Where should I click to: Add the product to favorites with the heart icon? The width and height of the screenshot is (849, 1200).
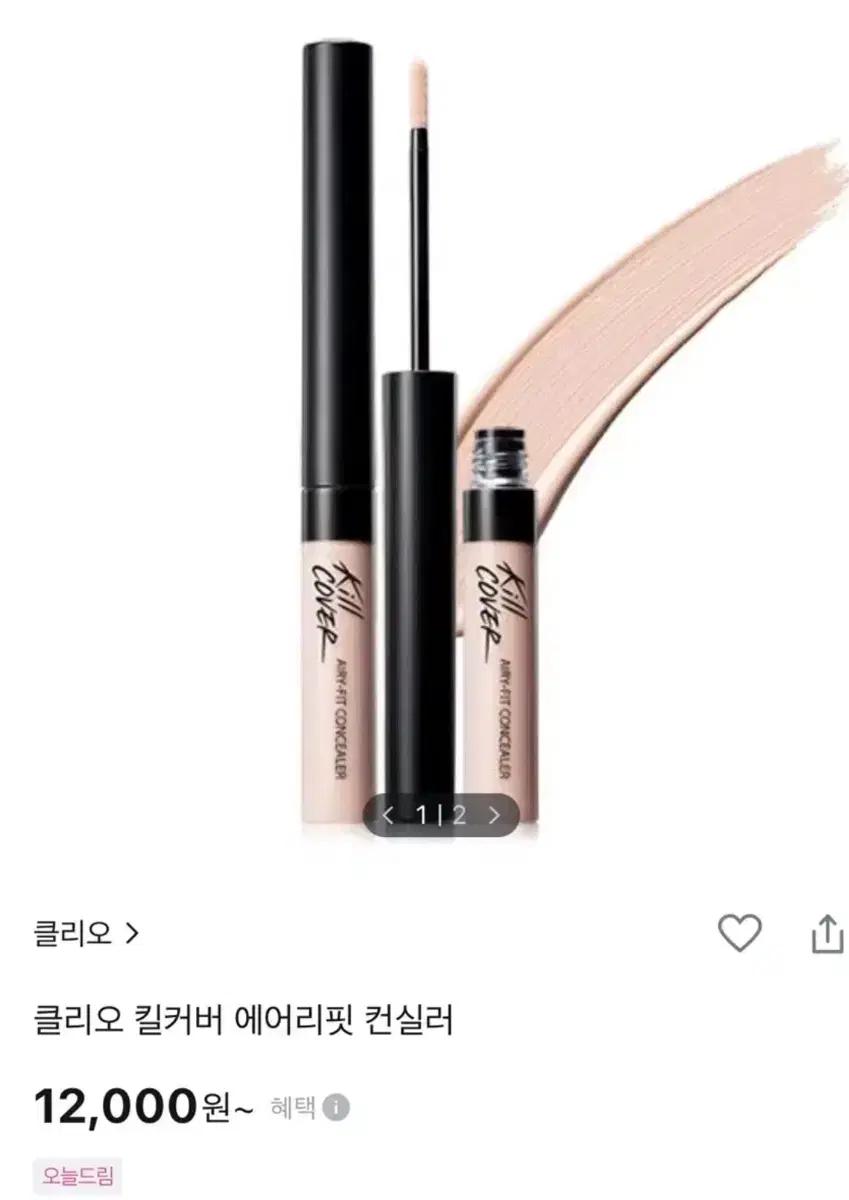coord(739,931)
